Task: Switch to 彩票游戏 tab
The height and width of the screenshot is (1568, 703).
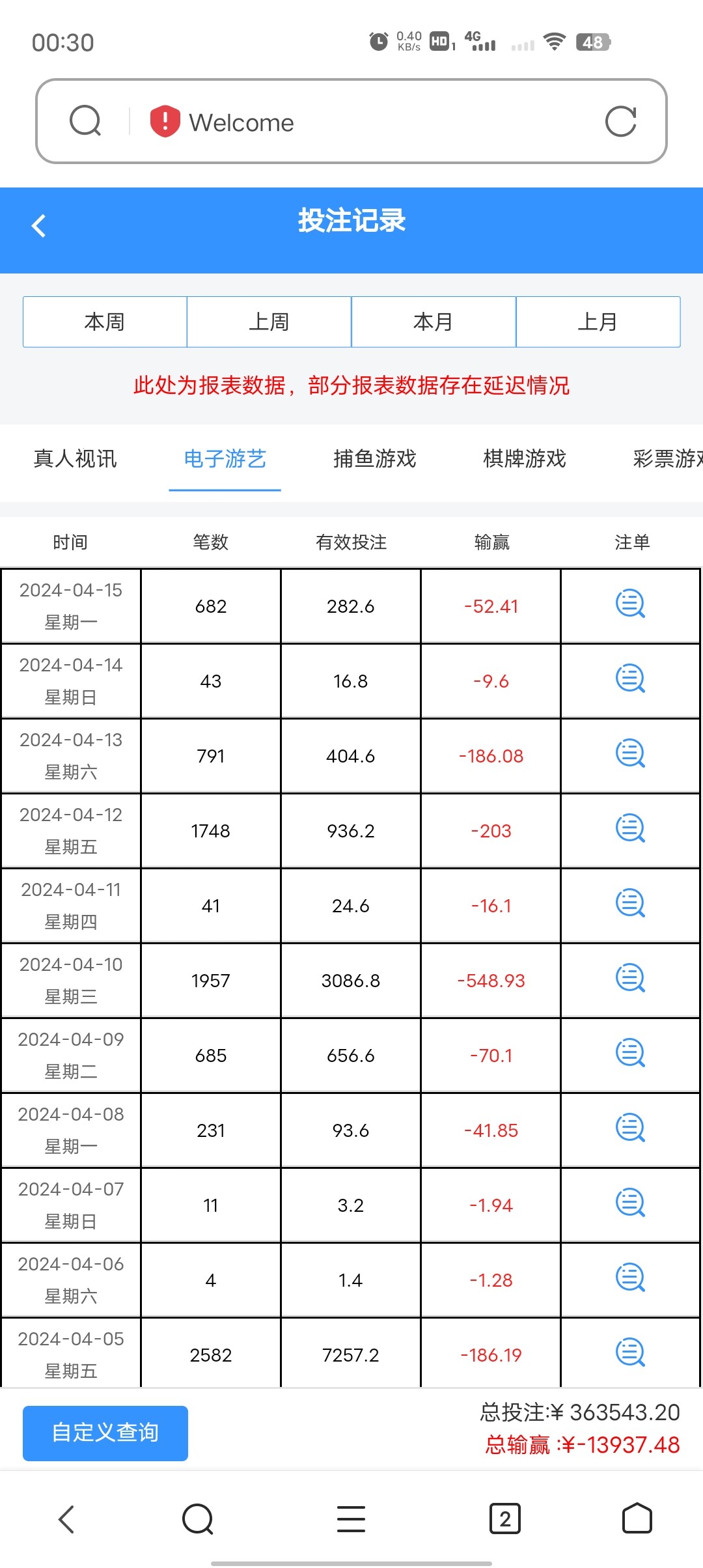Action: click(667, 459)
